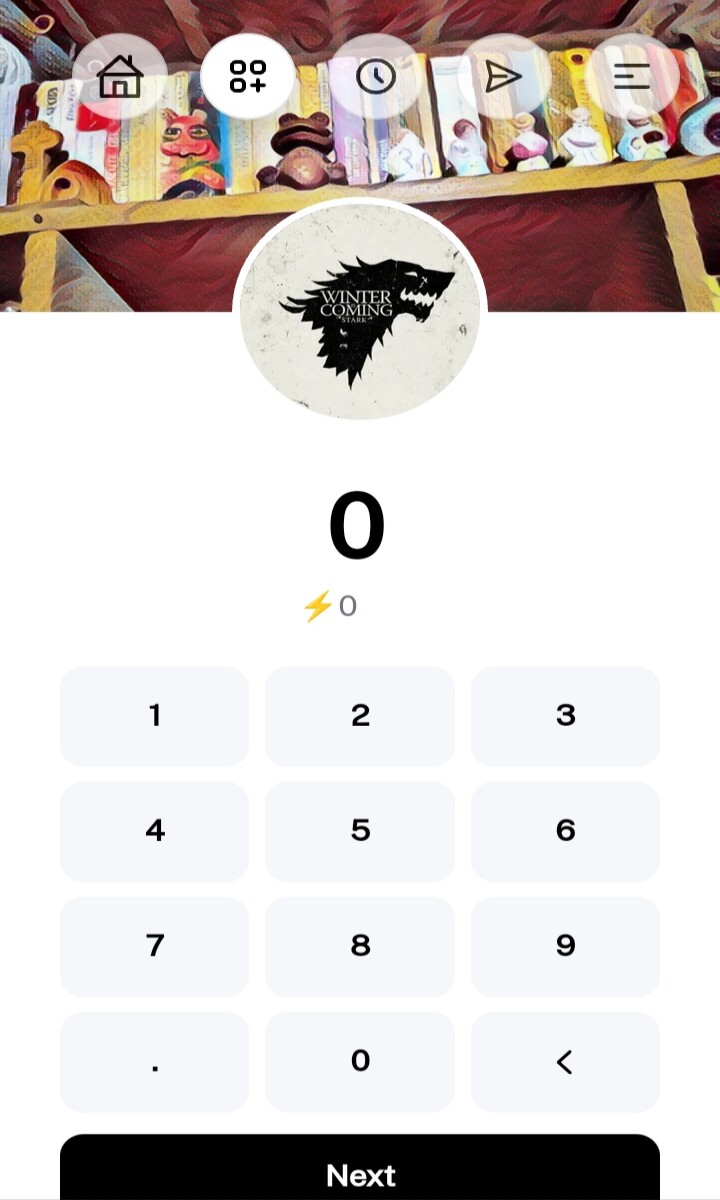The height and width of the screenshot is (1200, 720).
Task: Delete last digit with backspace key
Action: 565,1062
